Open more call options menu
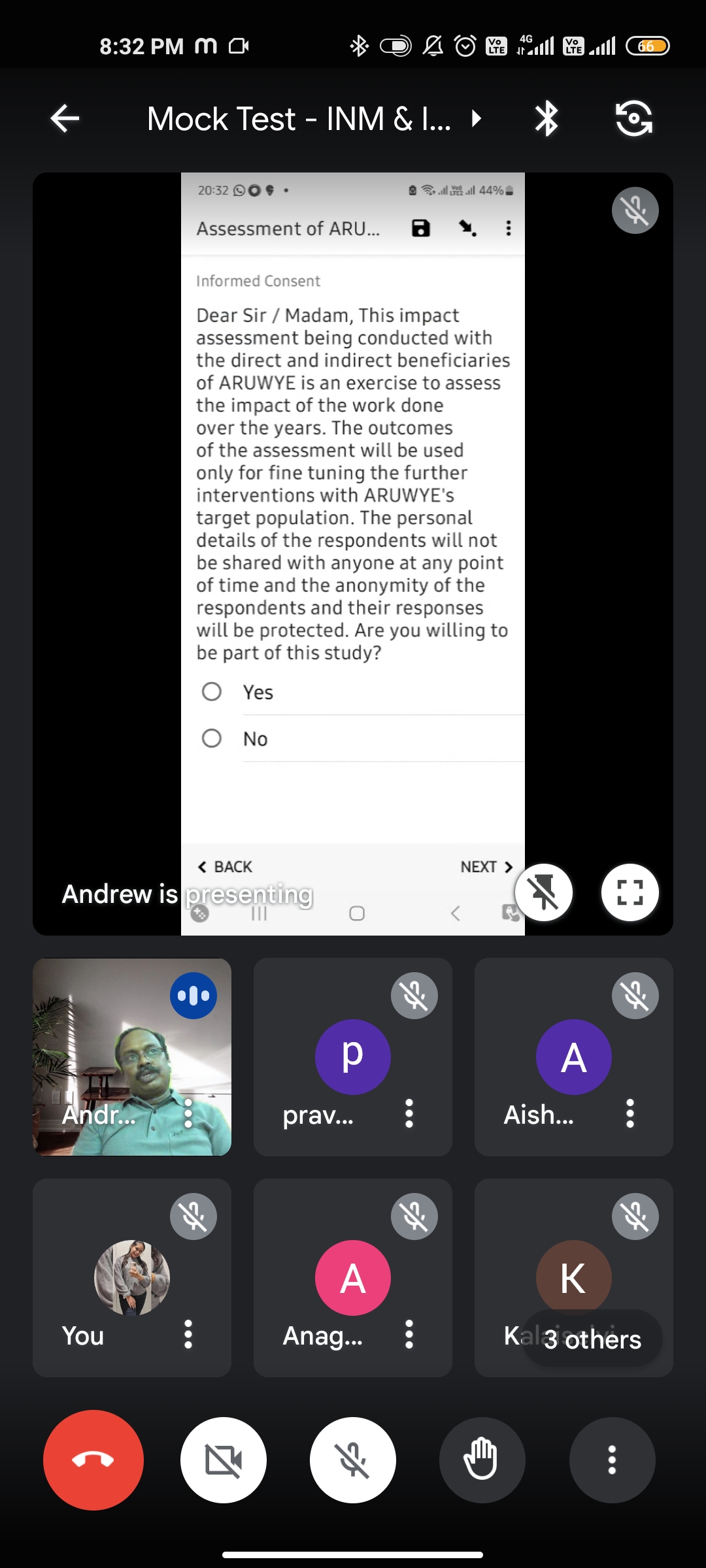The image size is (706, 1568). (x=612, y=1460)
